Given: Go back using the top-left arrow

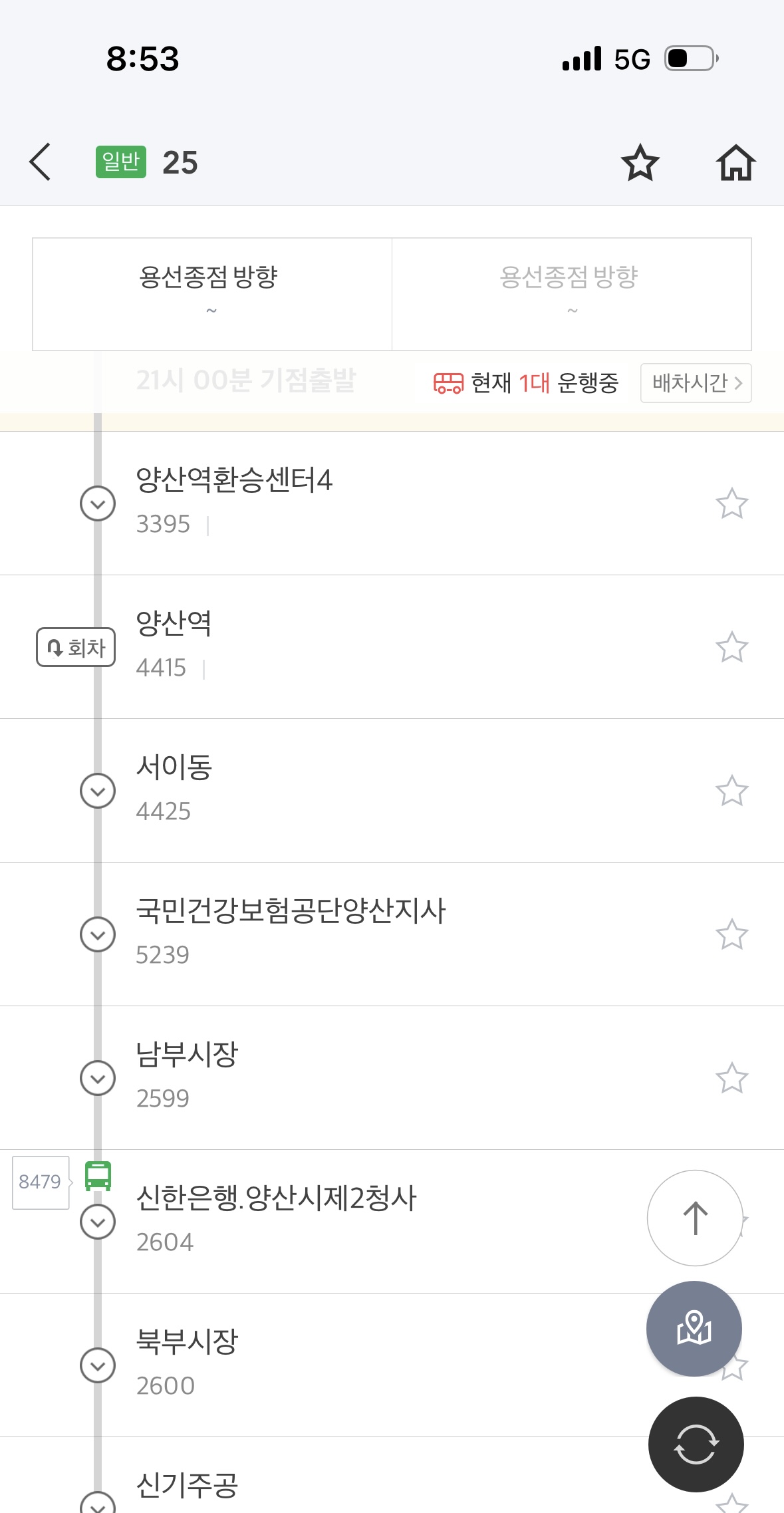Looking at the screenshot, I should point(41,162).
